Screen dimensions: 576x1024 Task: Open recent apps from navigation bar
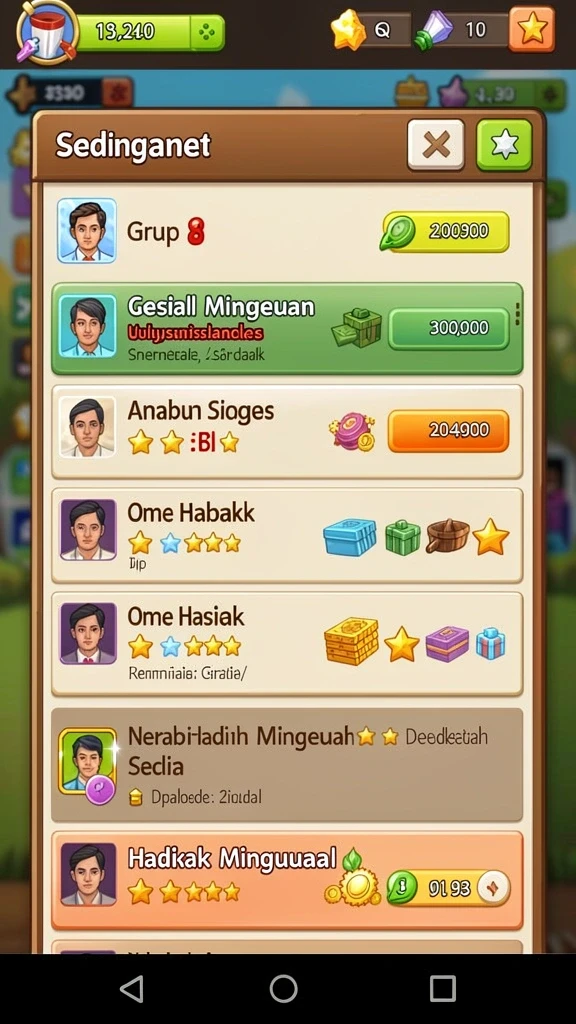(442, 989)
